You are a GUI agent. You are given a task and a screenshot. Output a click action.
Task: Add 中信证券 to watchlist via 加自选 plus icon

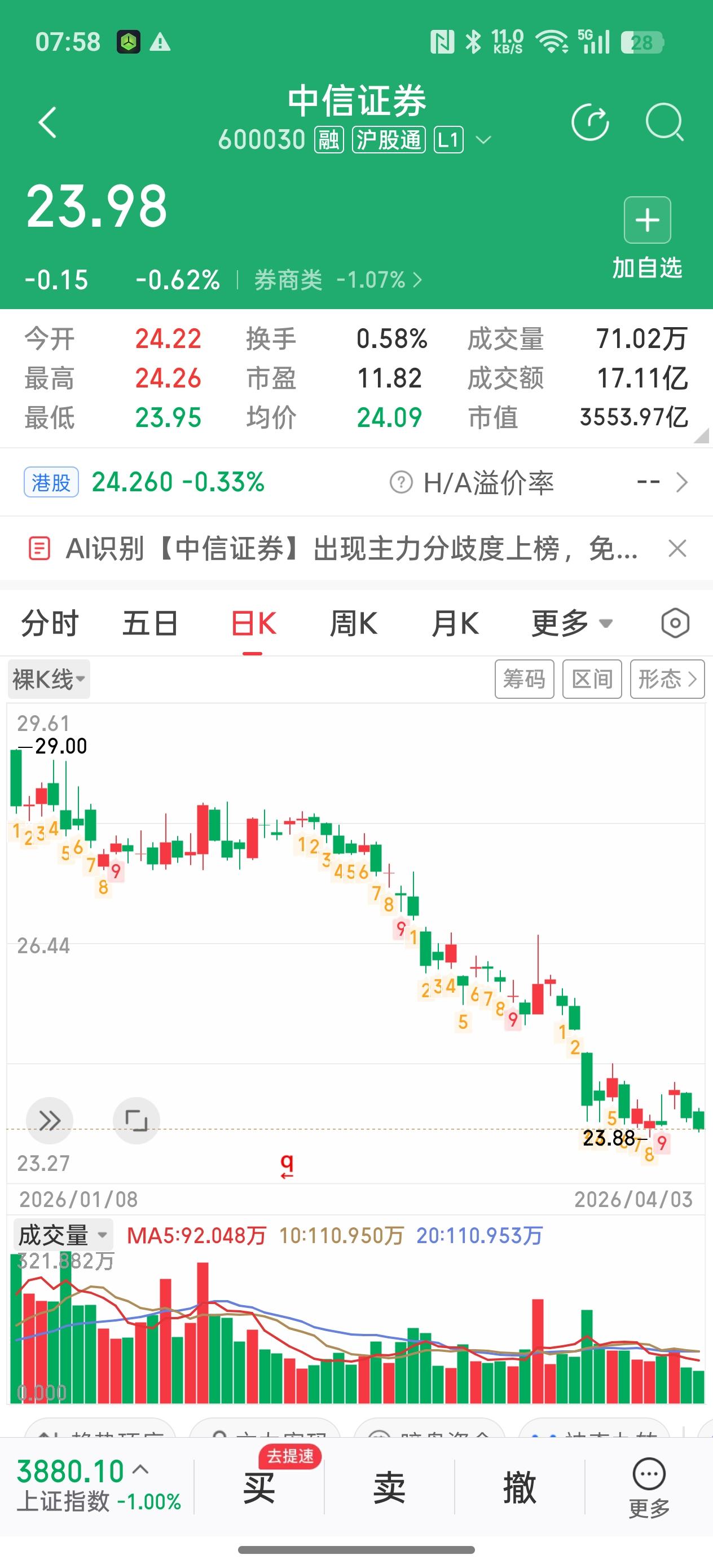coord(646,221)
